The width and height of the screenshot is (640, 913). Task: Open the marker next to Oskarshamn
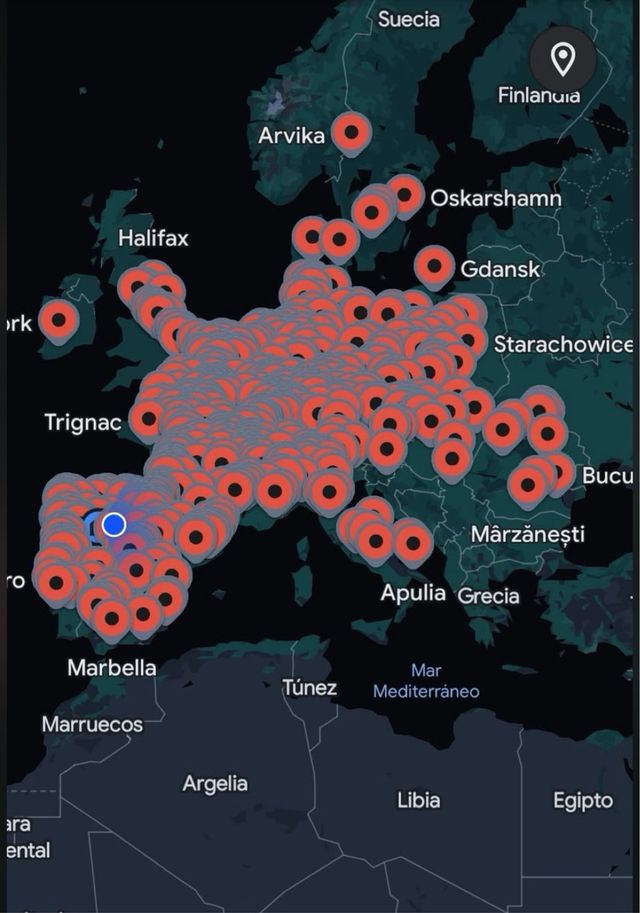coord(404,195)
